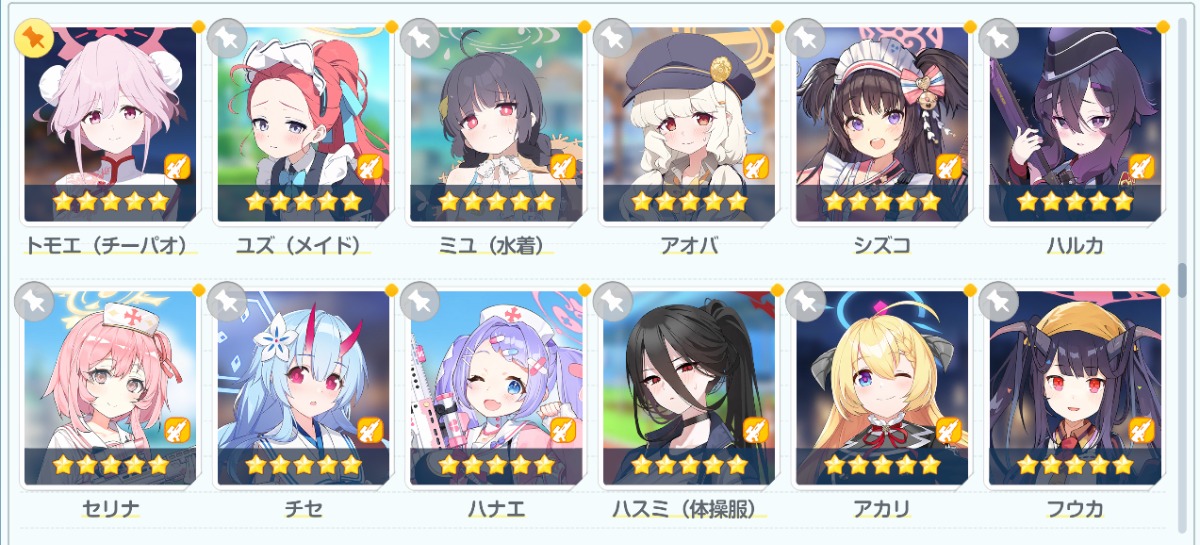The image size is (1200, 545).
Task: Open ミユ(水着) student card
Action: [496, 125]
